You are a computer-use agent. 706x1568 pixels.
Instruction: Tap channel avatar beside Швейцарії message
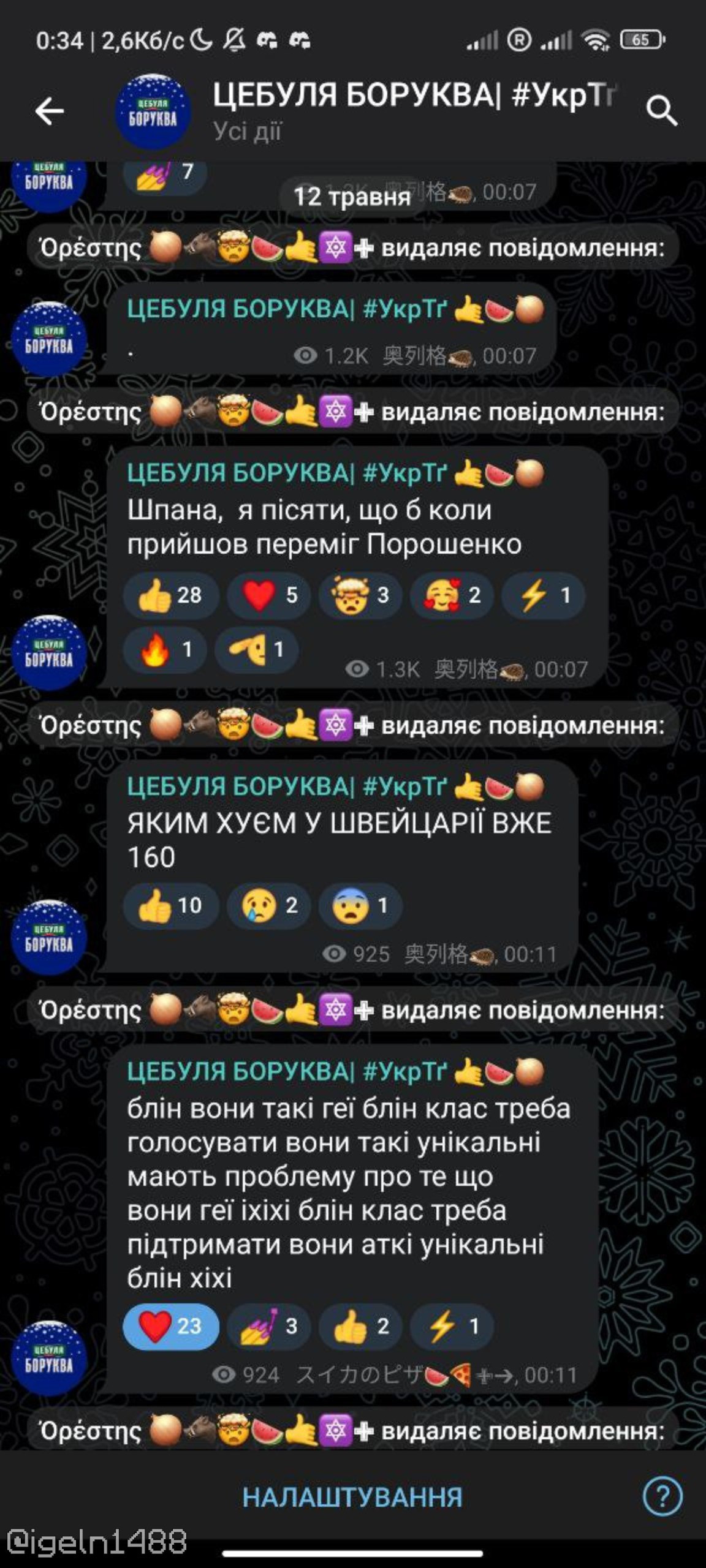50,937
